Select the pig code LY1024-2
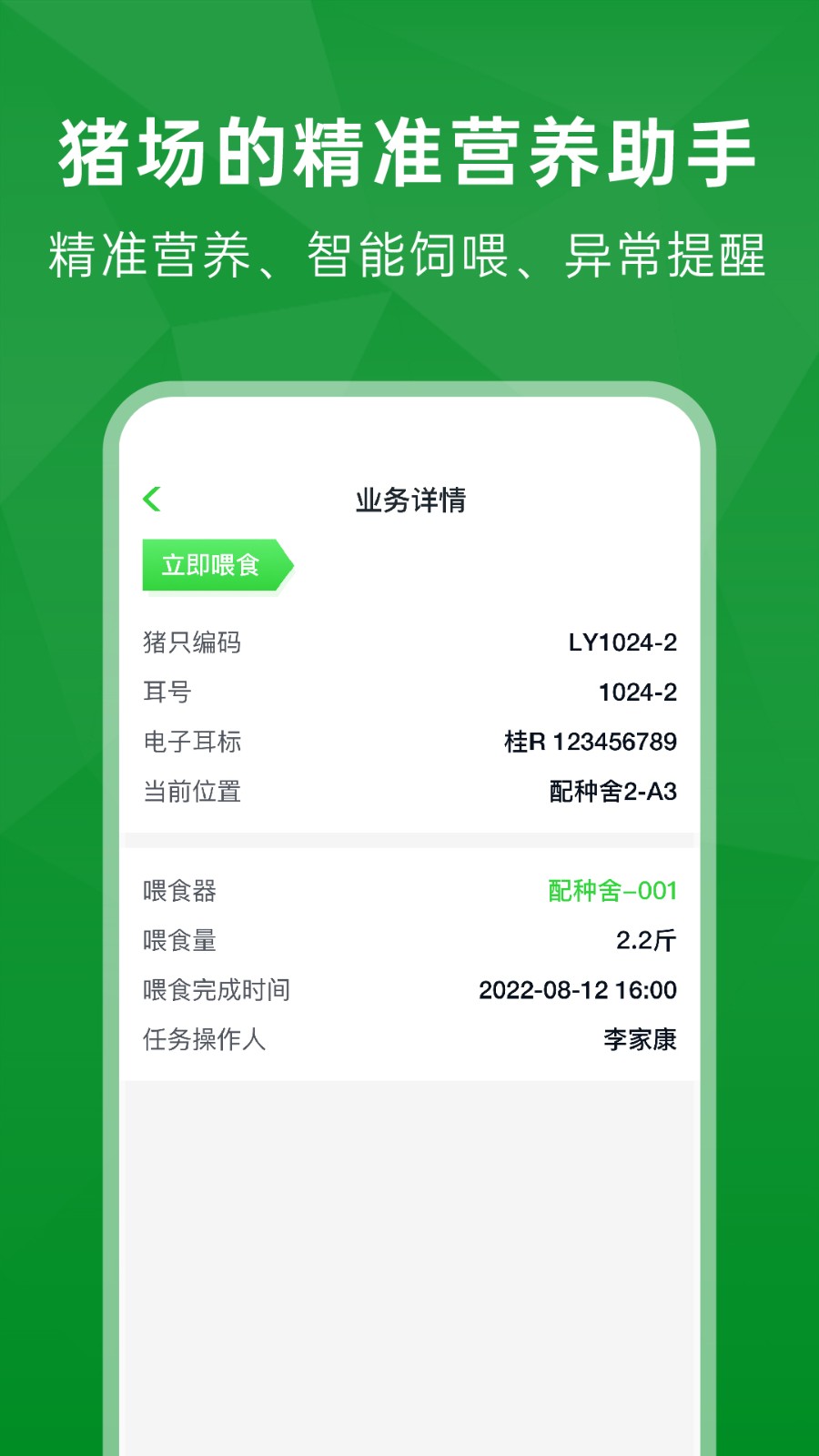 coord(622,642)
